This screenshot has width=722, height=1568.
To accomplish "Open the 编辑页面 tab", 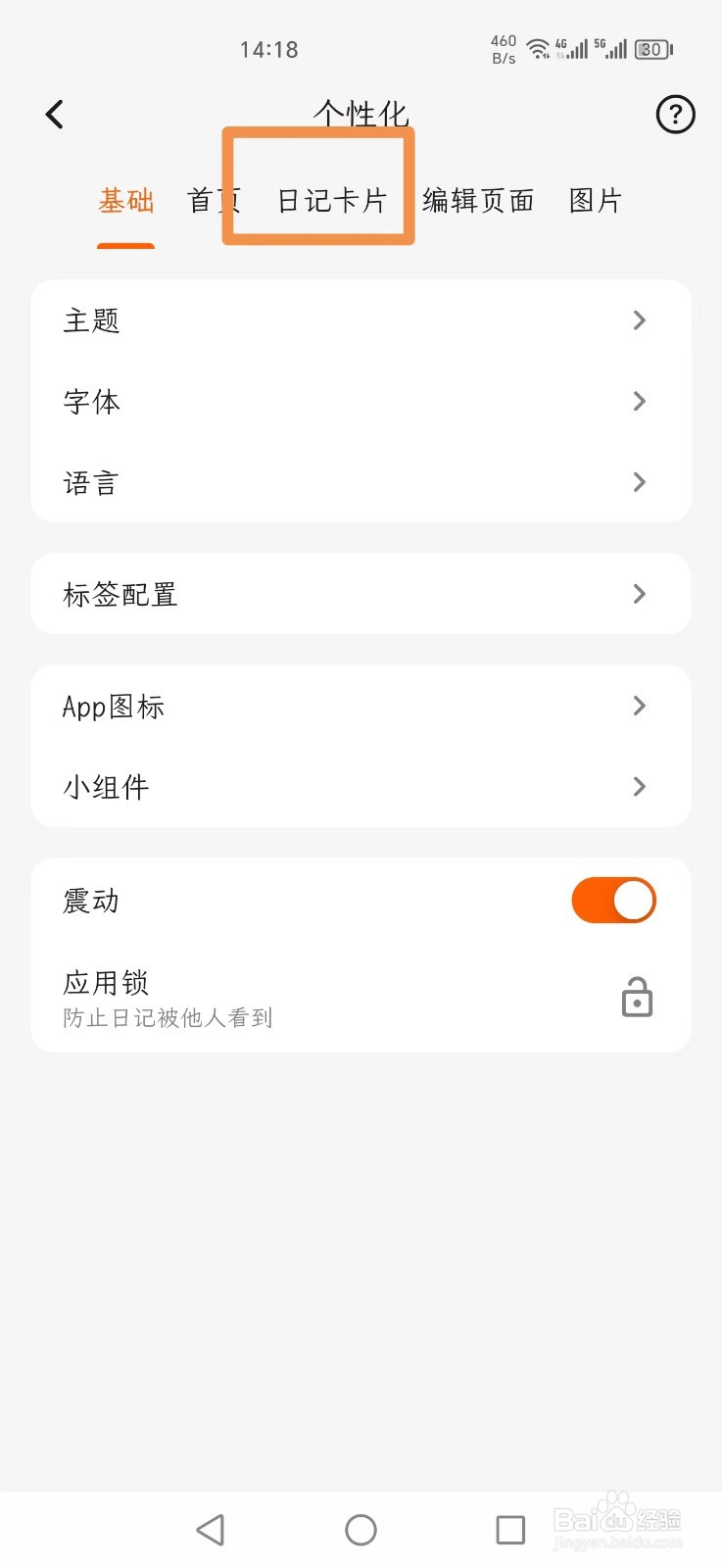I will pos(477,201).
